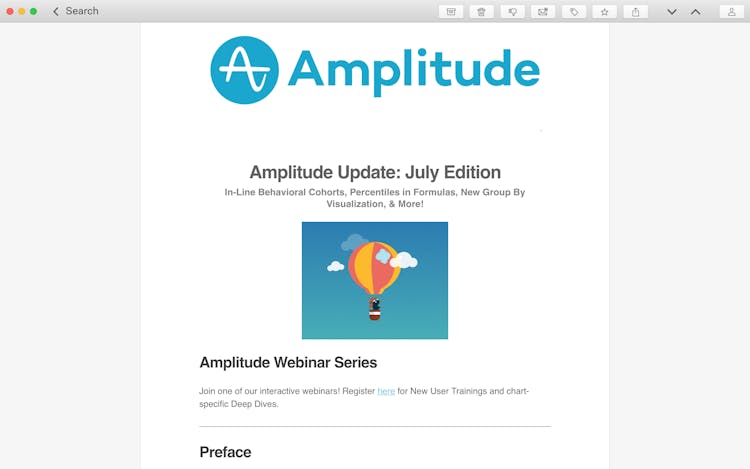The image size is (750, 469).
Task: Open the share options
Action: point(635,11)
